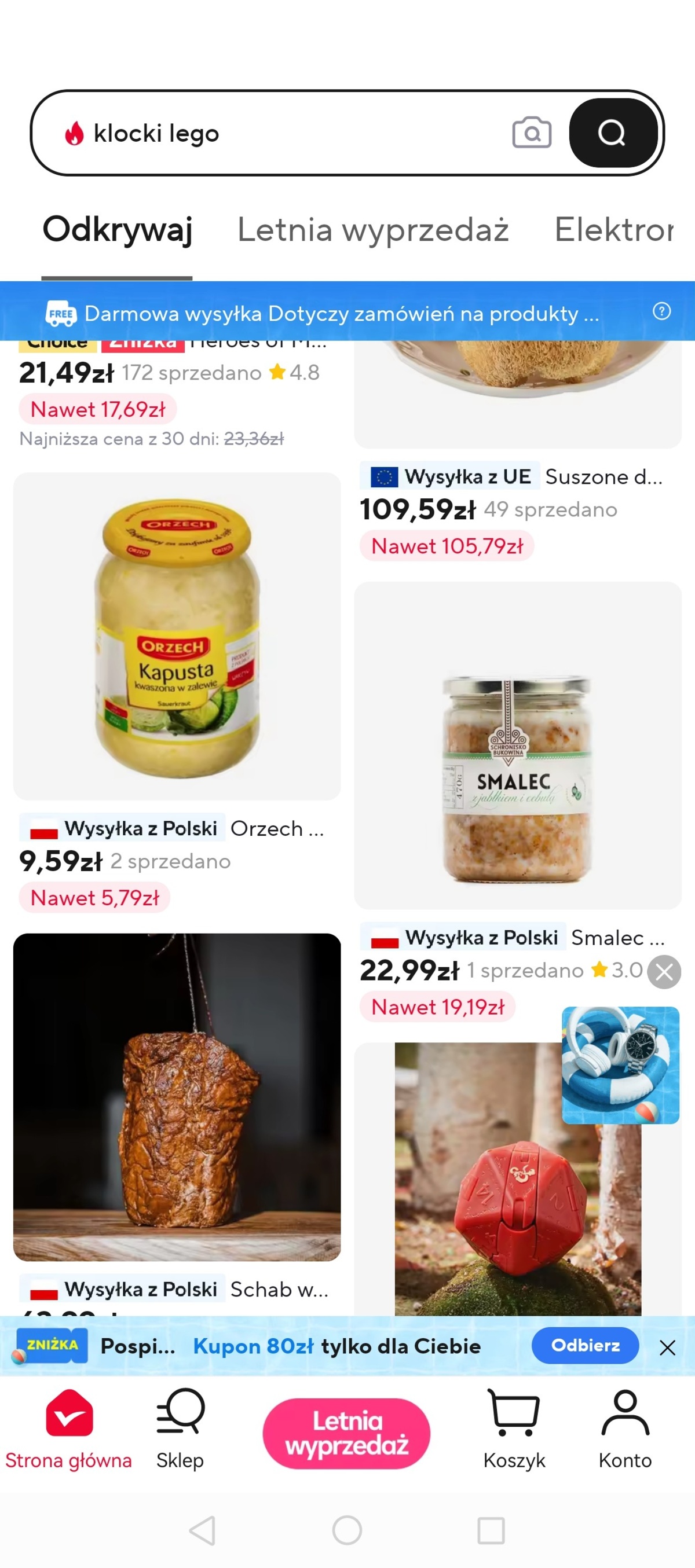Open the Schab smoked meat product
The image size is (695, 1568).
point(177,1097)
